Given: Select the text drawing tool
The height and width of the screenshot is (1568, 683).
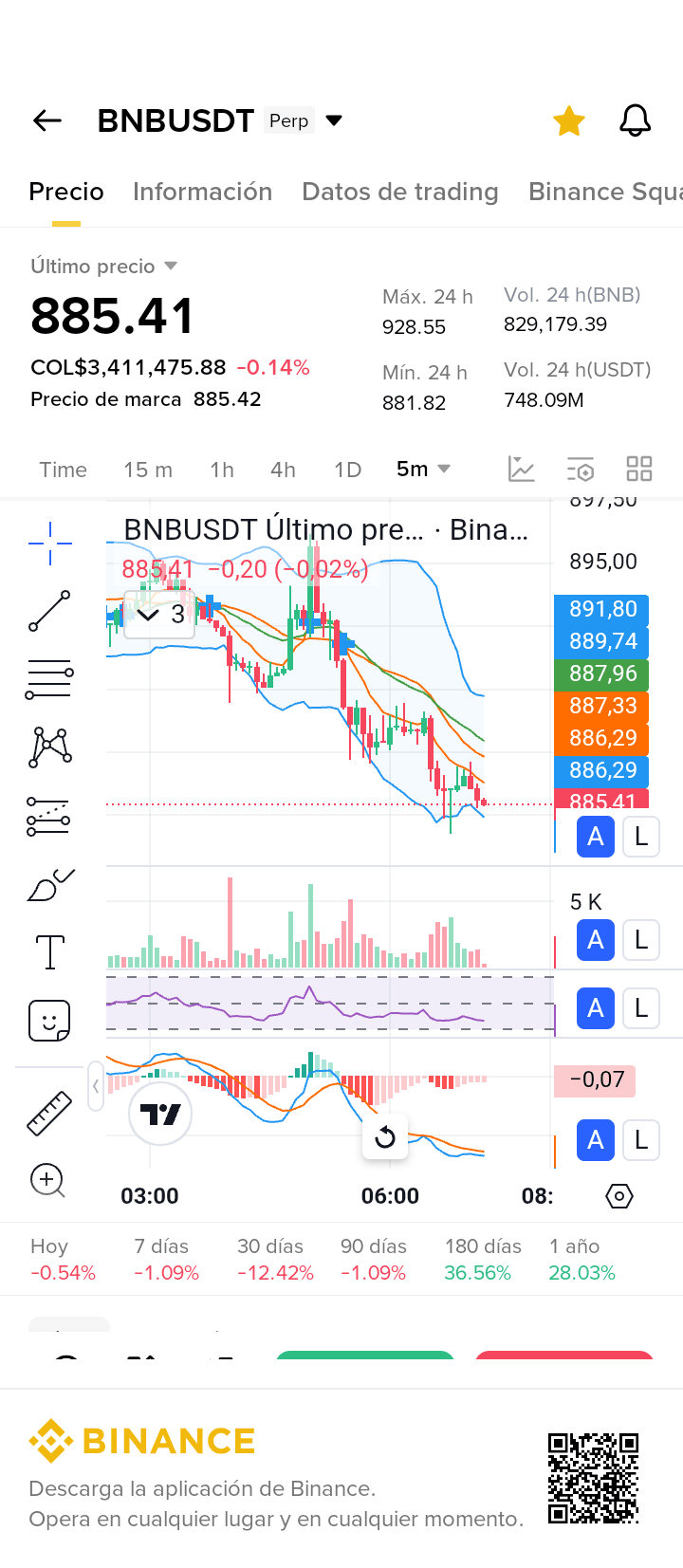Looking at the screenshot, I should point(49,951).
